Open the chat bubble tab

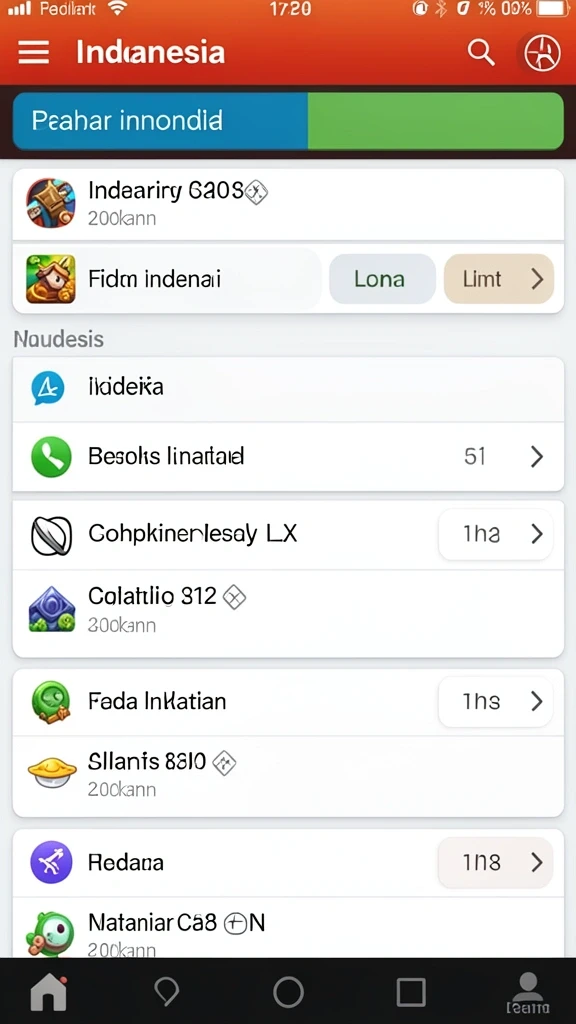(167, 993)
